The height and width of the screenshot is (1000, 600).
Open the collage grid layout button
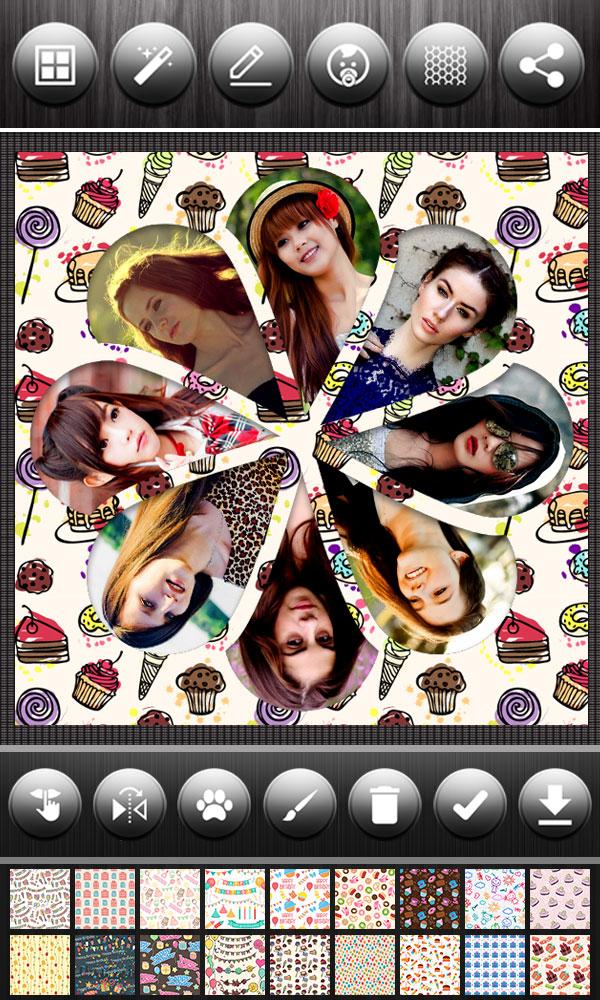tap(55, 64)
